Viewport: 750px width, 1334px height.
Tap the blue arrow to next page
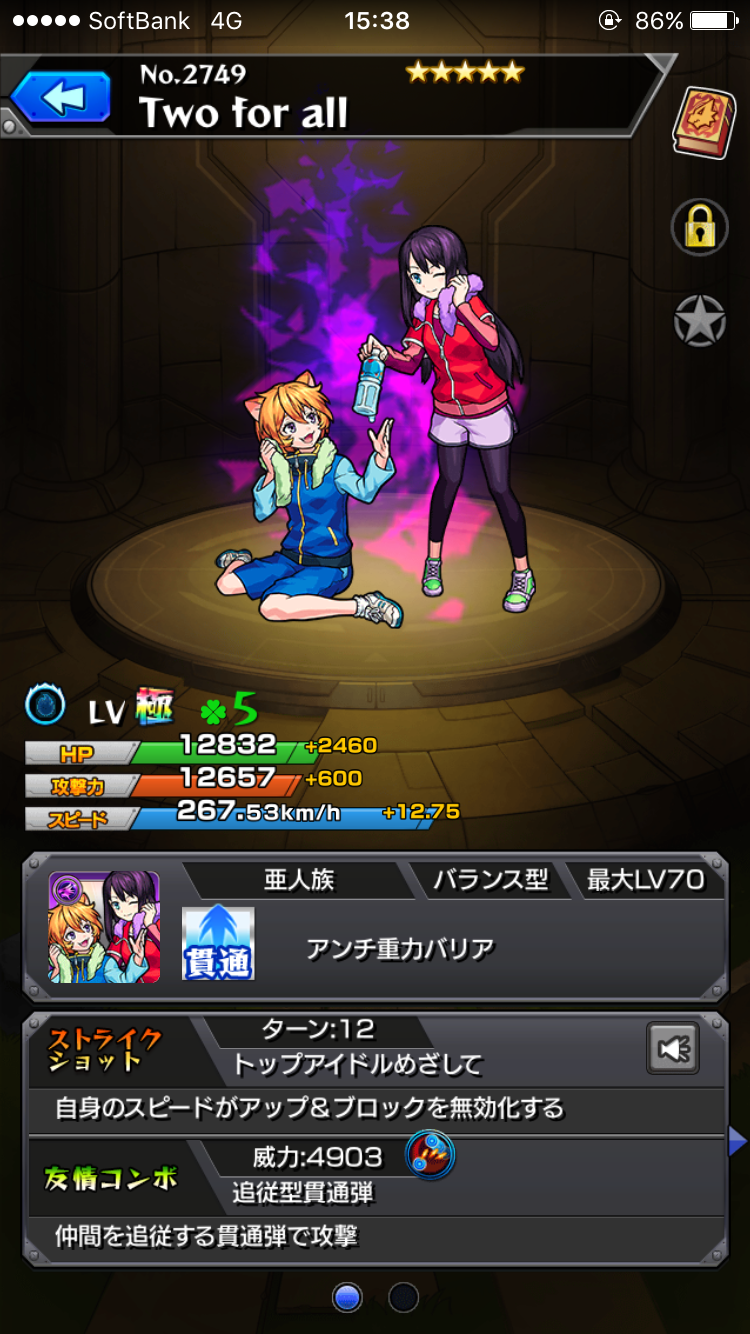tap(738, 1140)
